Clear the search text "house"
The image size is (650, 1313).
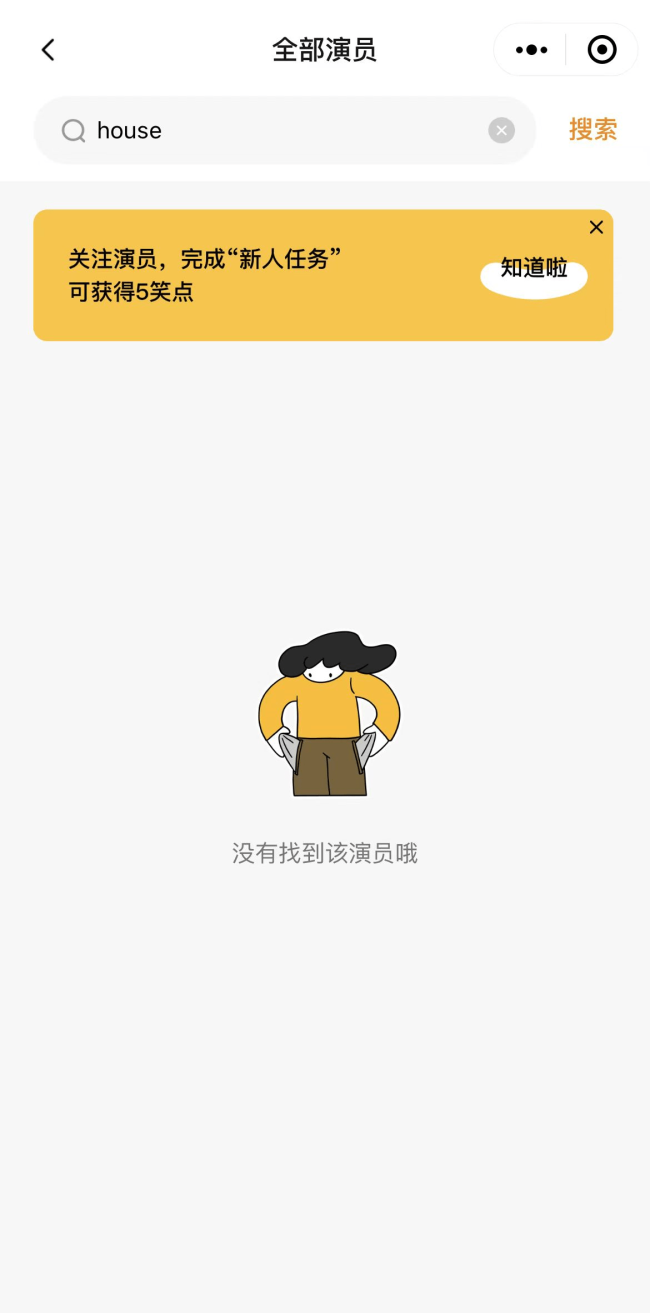pos(501,131)
